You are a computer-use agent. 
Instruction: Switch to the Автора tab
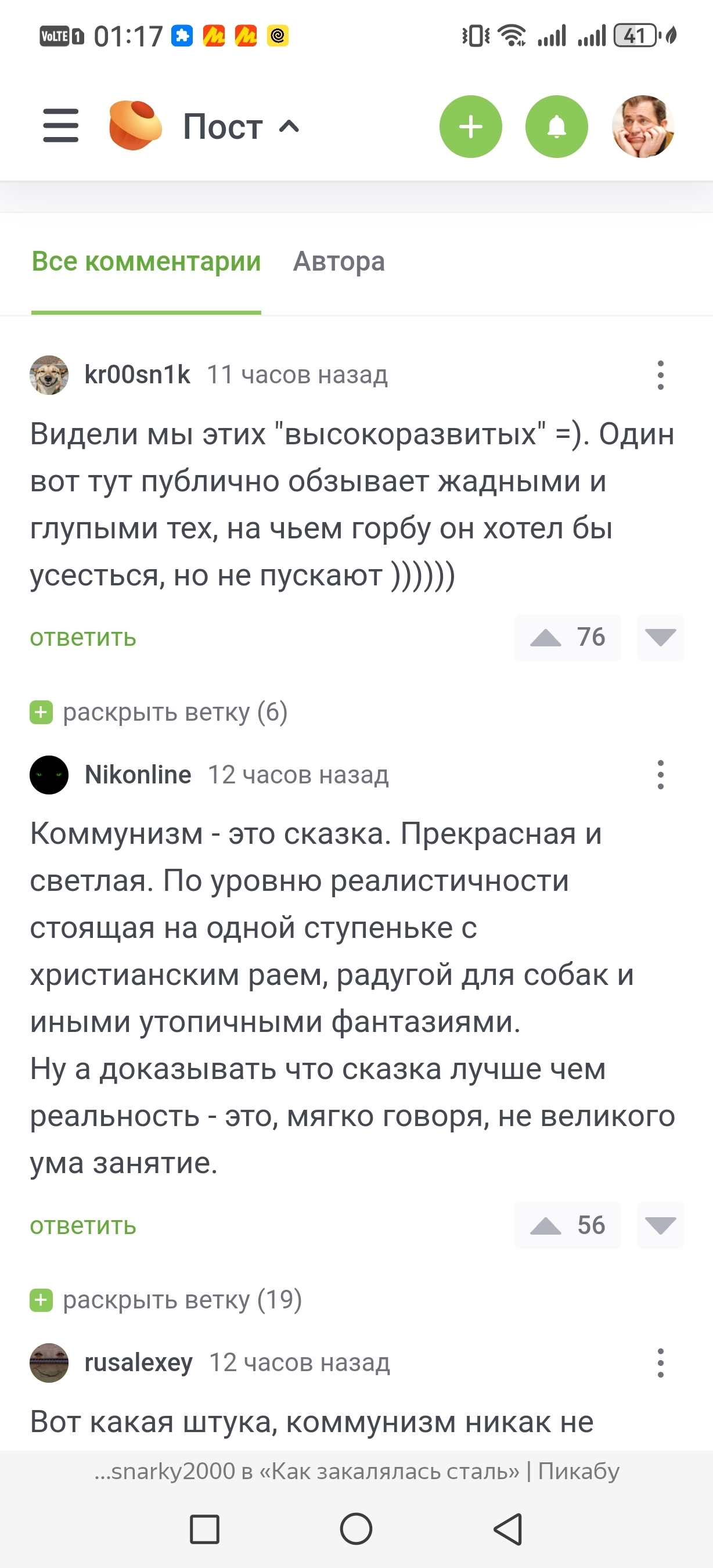(x=339, y=262)
